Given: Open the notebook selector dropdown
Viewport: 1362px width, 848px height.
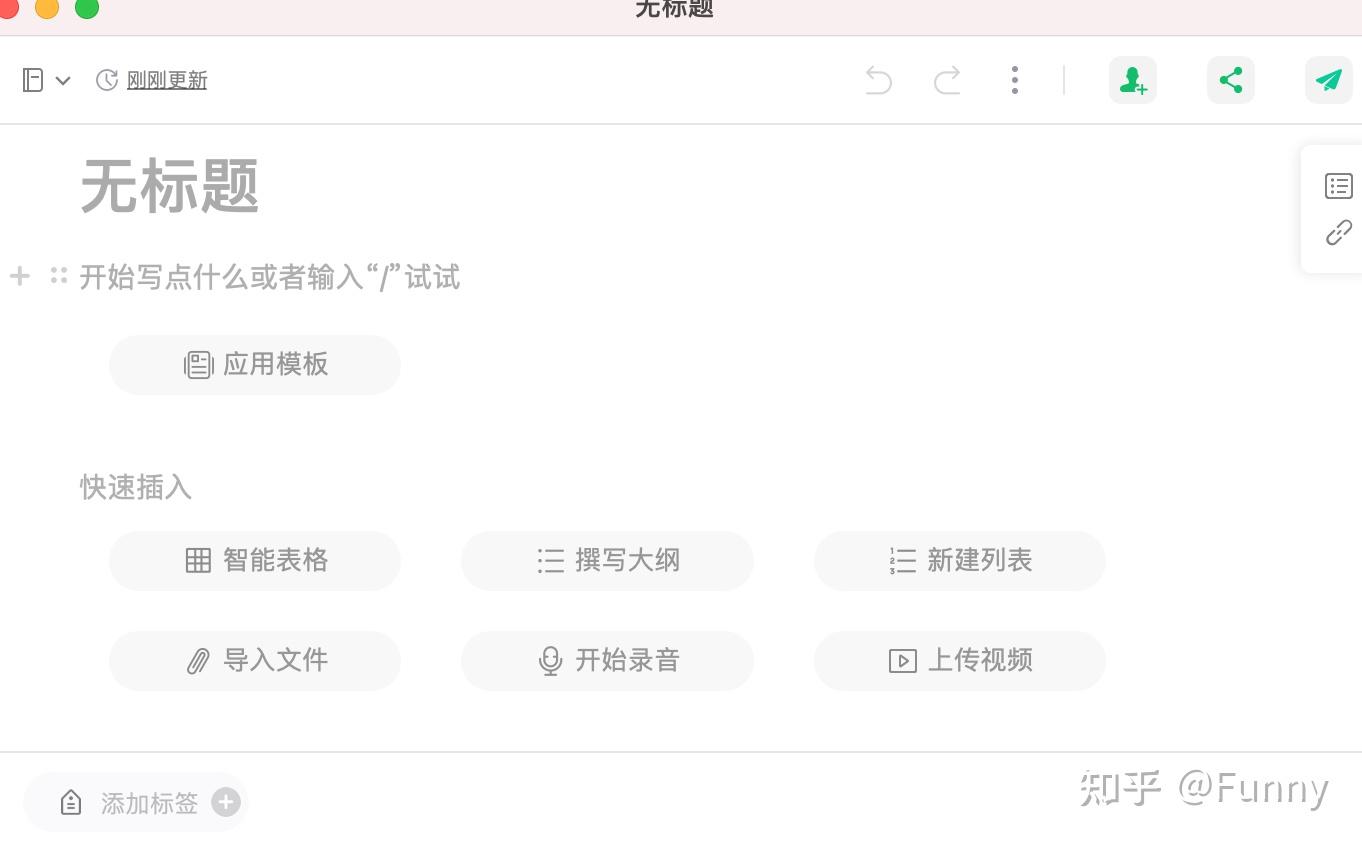Looking at the screenshot, I should (x=46, y=80).
